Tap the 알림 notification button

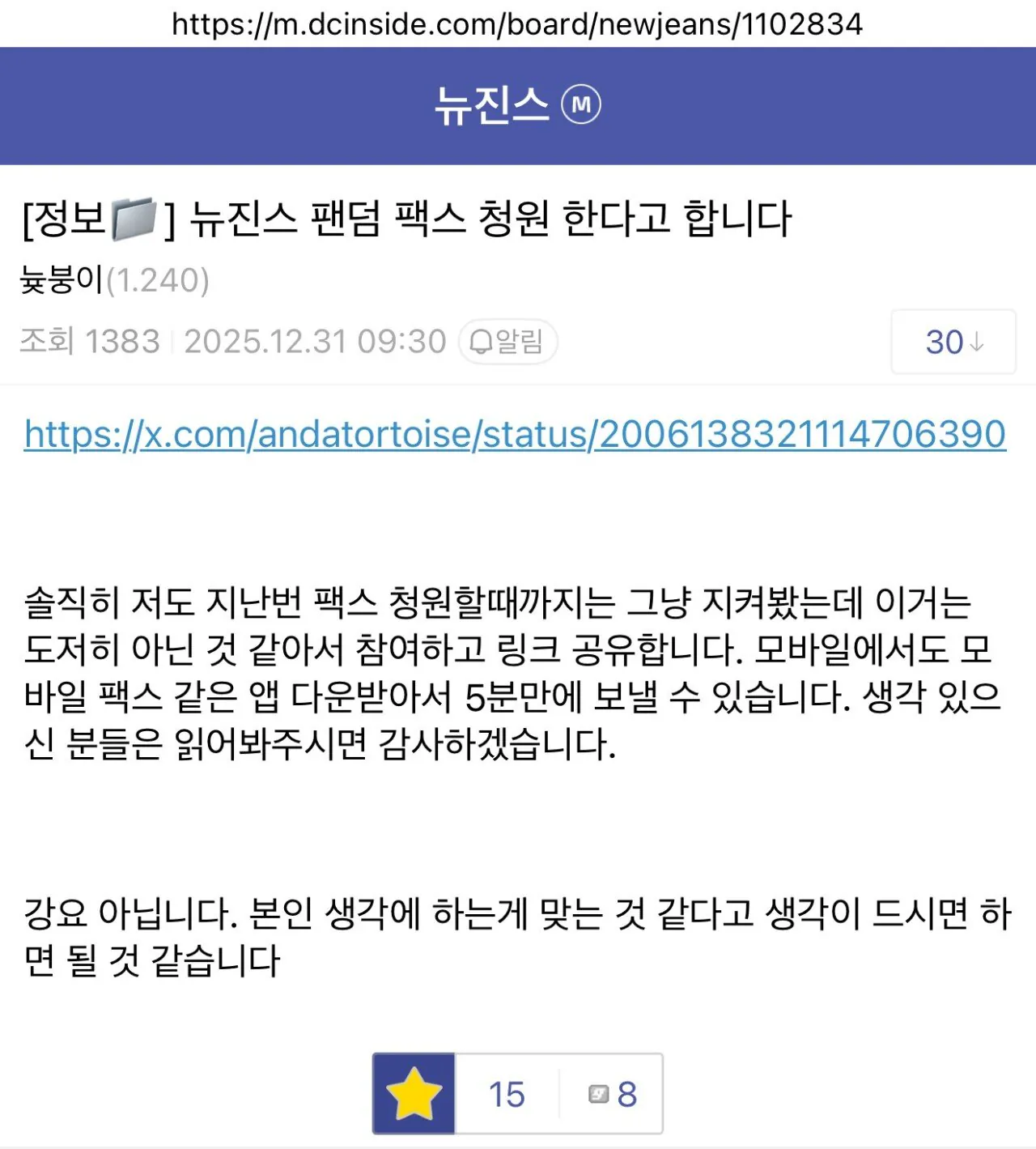(507, 342)
